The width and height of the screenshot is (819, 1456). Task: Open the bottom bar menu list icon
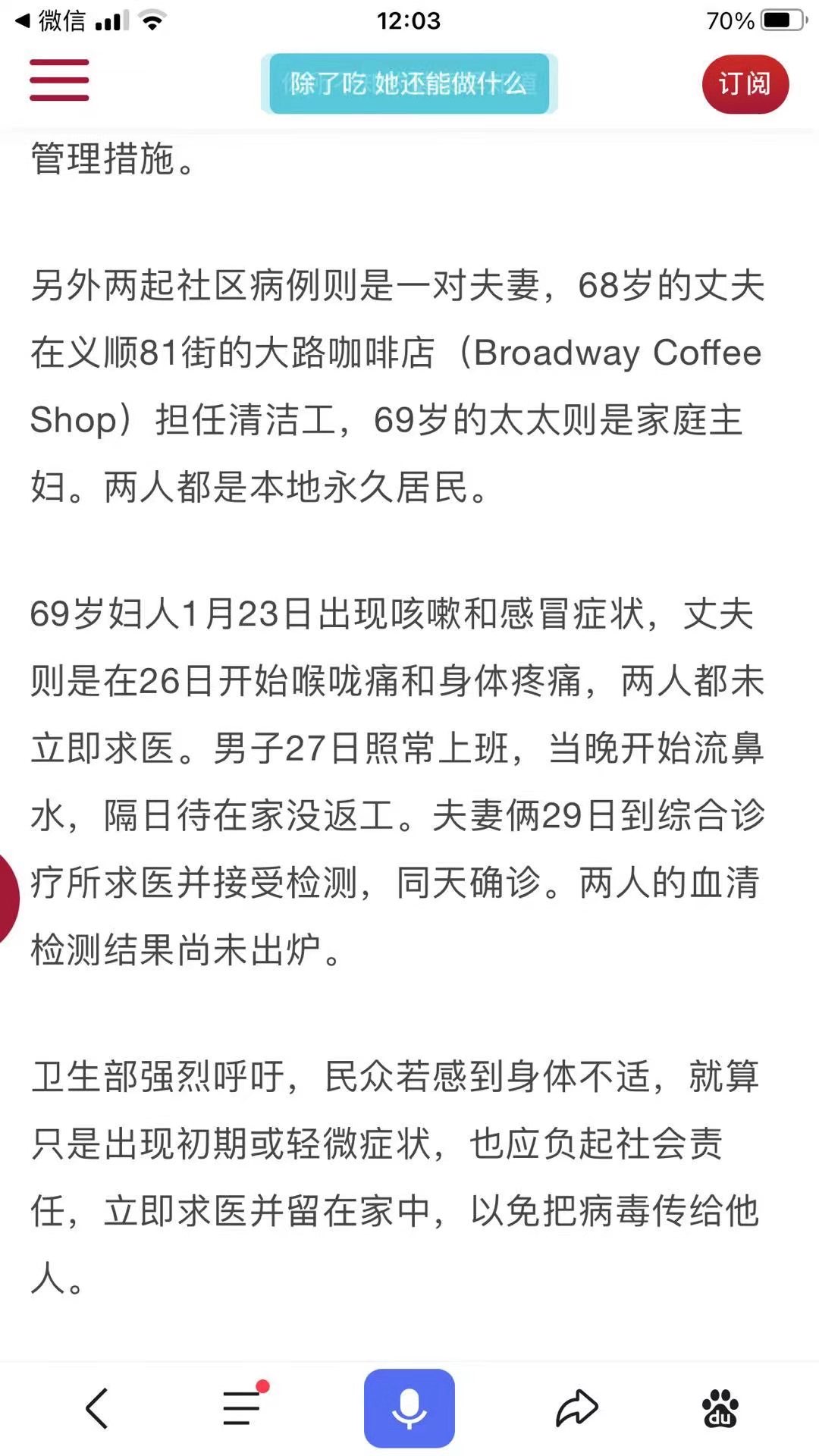(x=243, y=1407)
